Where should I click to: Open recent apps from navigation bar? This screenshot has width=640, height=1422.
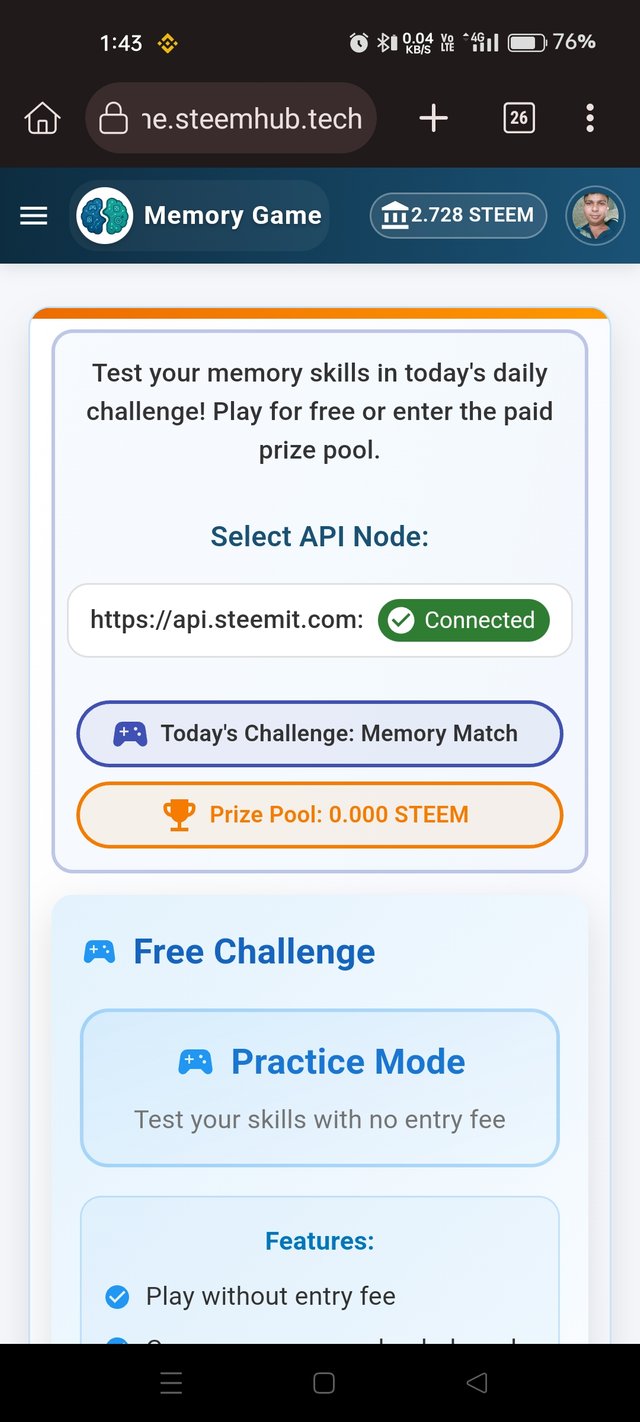click(x=172, y=1383)
